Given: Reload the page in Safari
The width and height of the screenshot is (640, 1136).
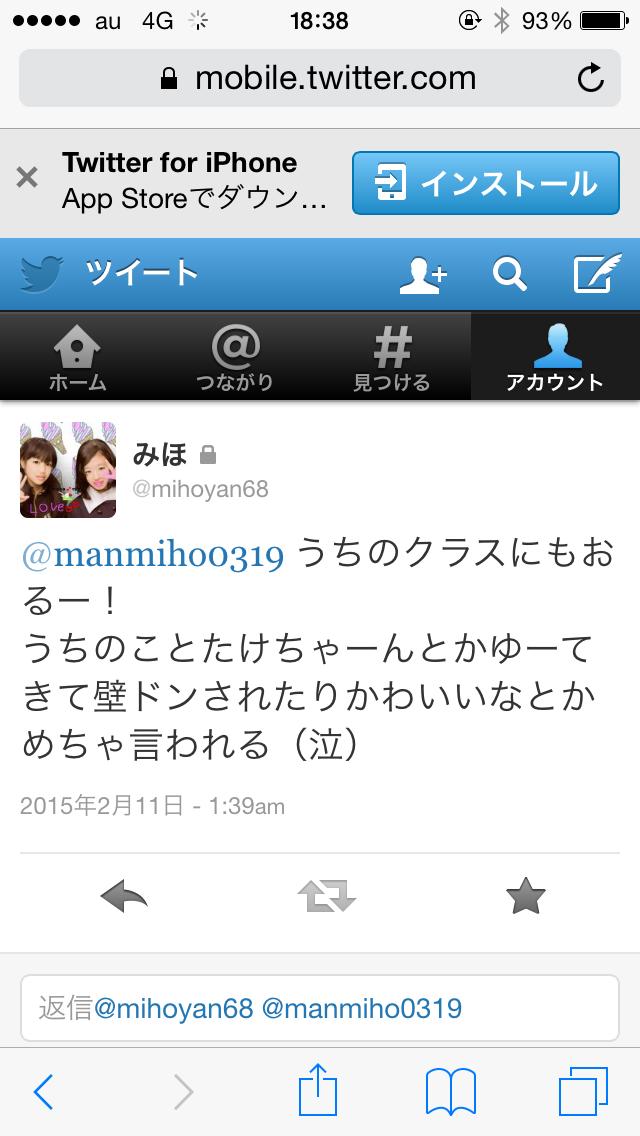Looking at the screenshot, I should (591, 78).
